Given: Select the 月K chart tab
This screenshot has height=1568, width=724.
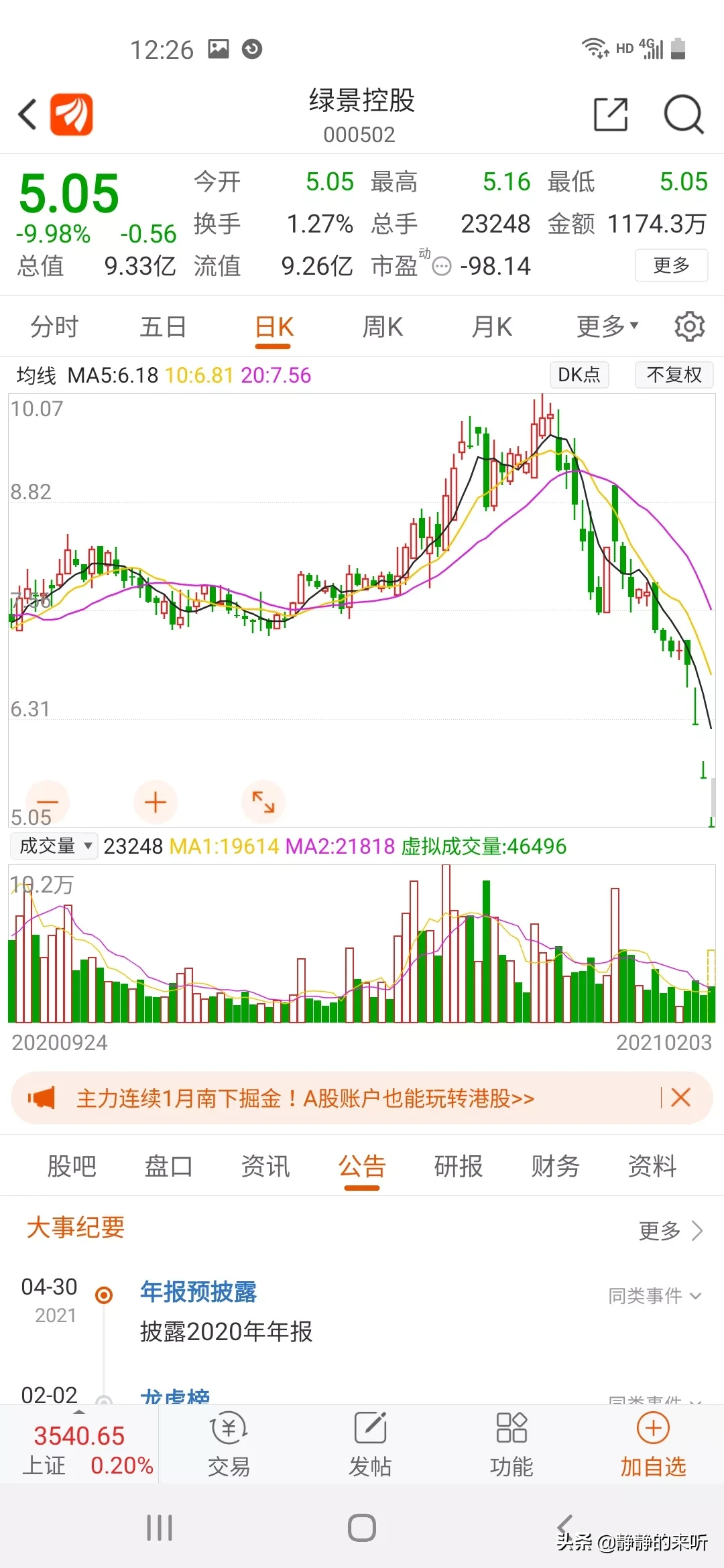Looking at the screenshot, I should click(491, 327).
